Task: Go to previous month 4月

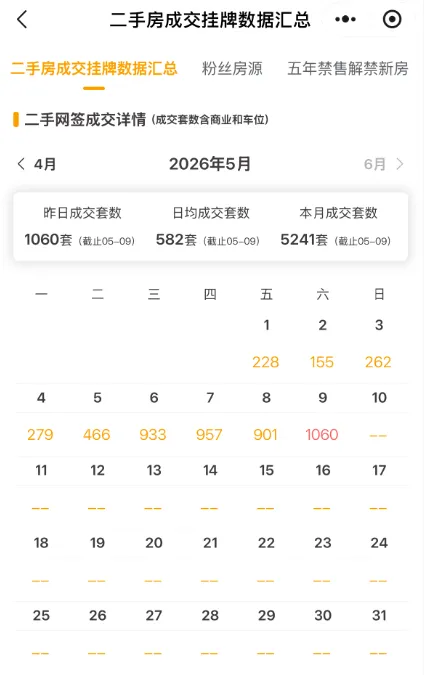Action: (x=36, y=164)
